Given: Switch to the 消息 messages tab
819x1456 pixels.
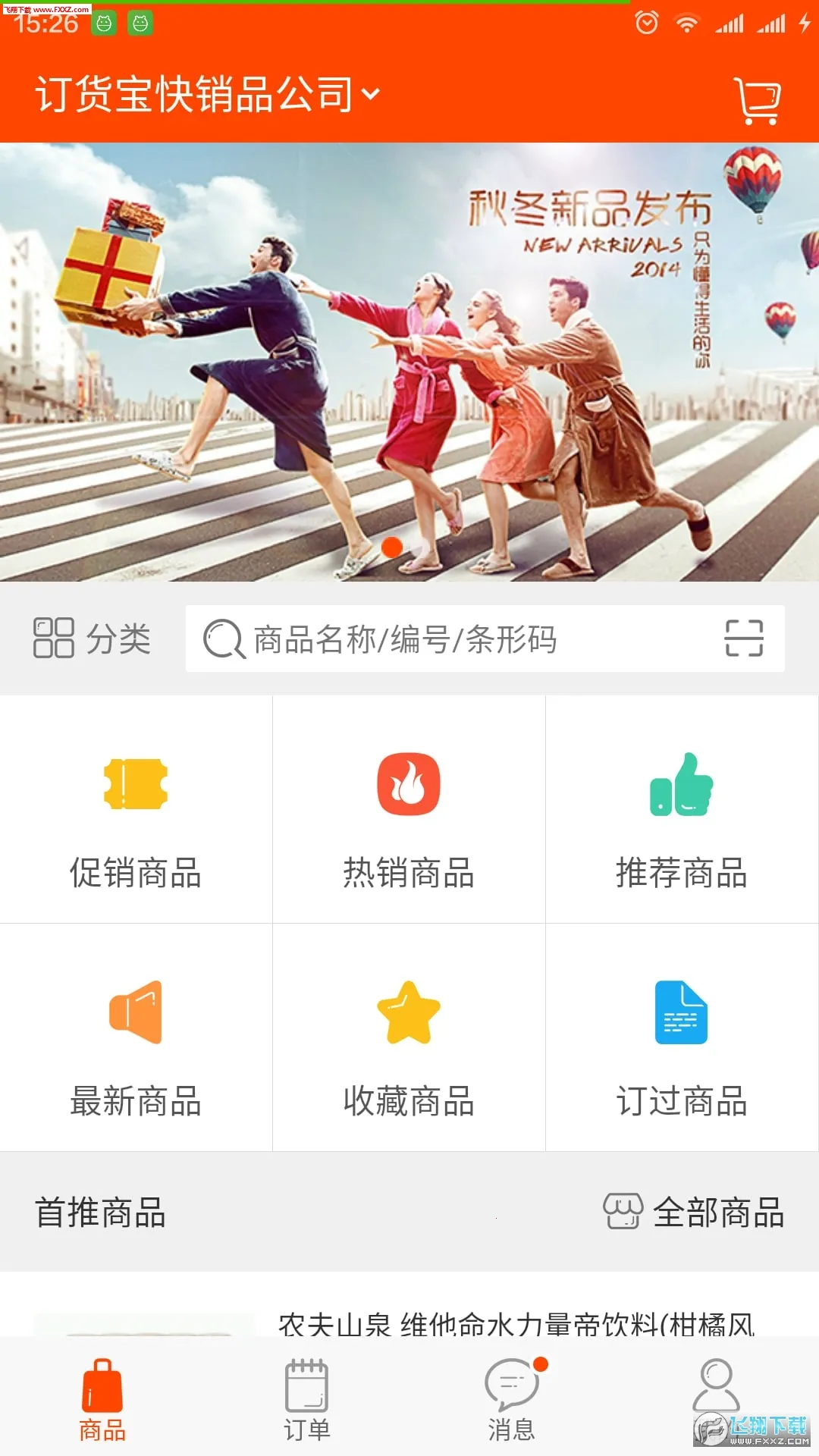Looking at the screenshot, I should [512, 1399].
